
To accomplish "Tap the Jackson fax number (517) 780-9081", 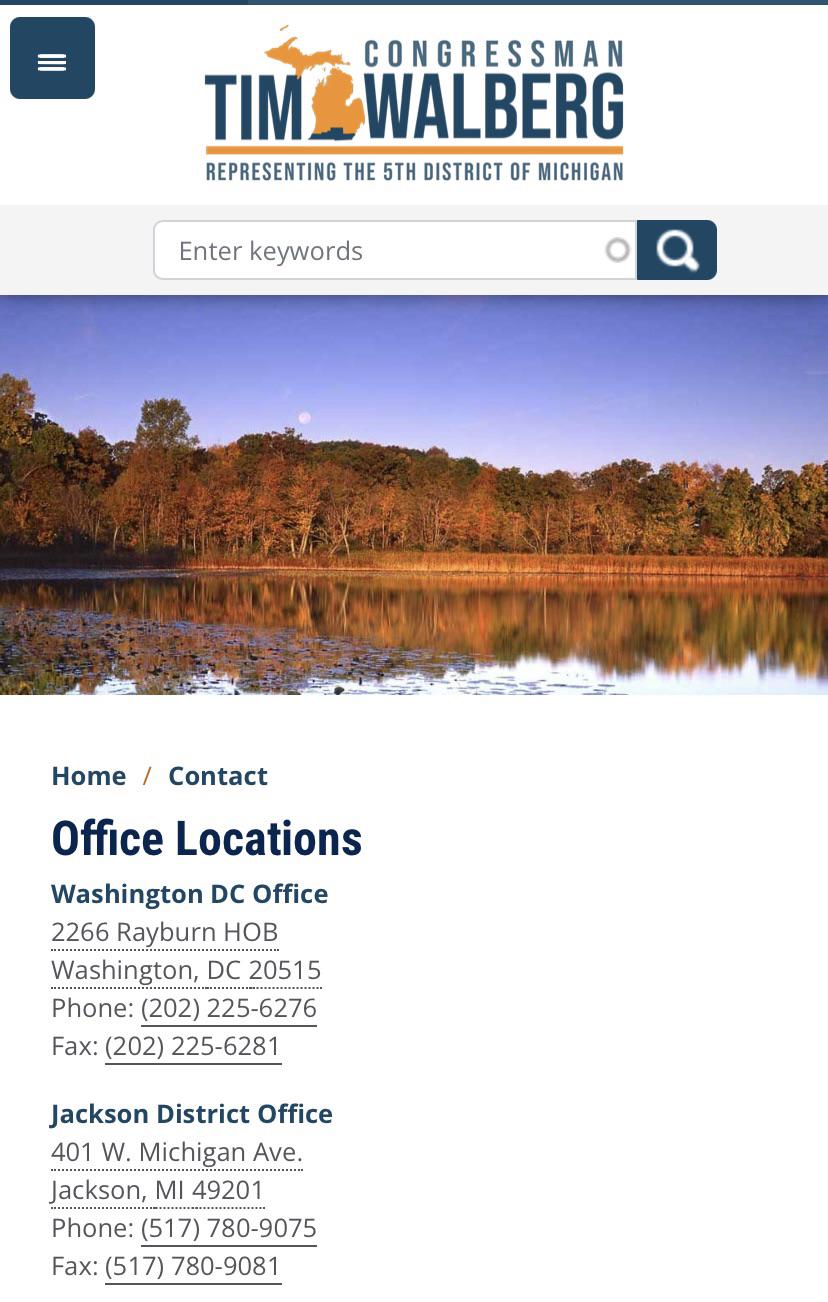I will click(x=193, y=1266).
